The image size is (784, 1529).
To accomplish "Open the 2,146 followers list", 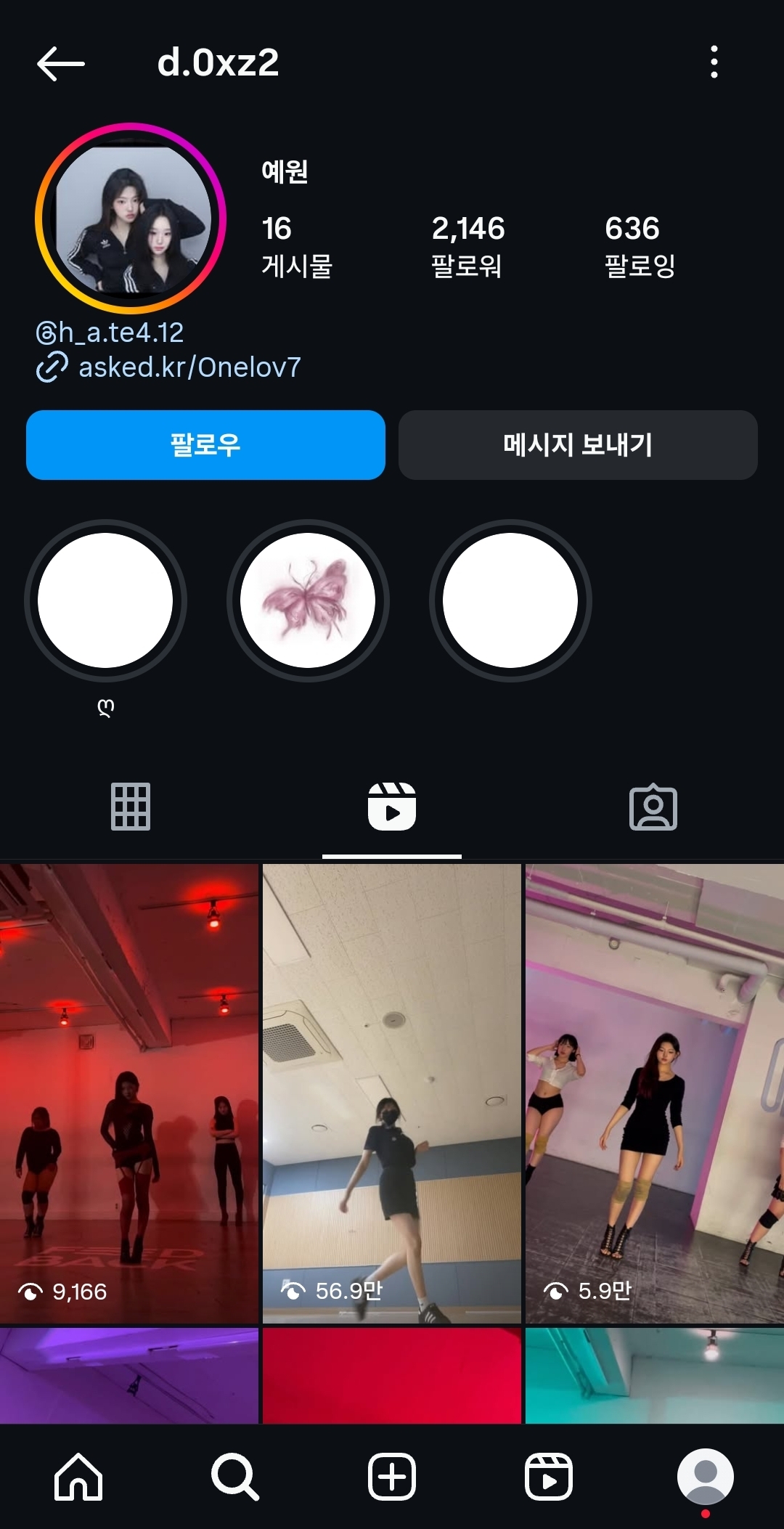I will point(467,246).
